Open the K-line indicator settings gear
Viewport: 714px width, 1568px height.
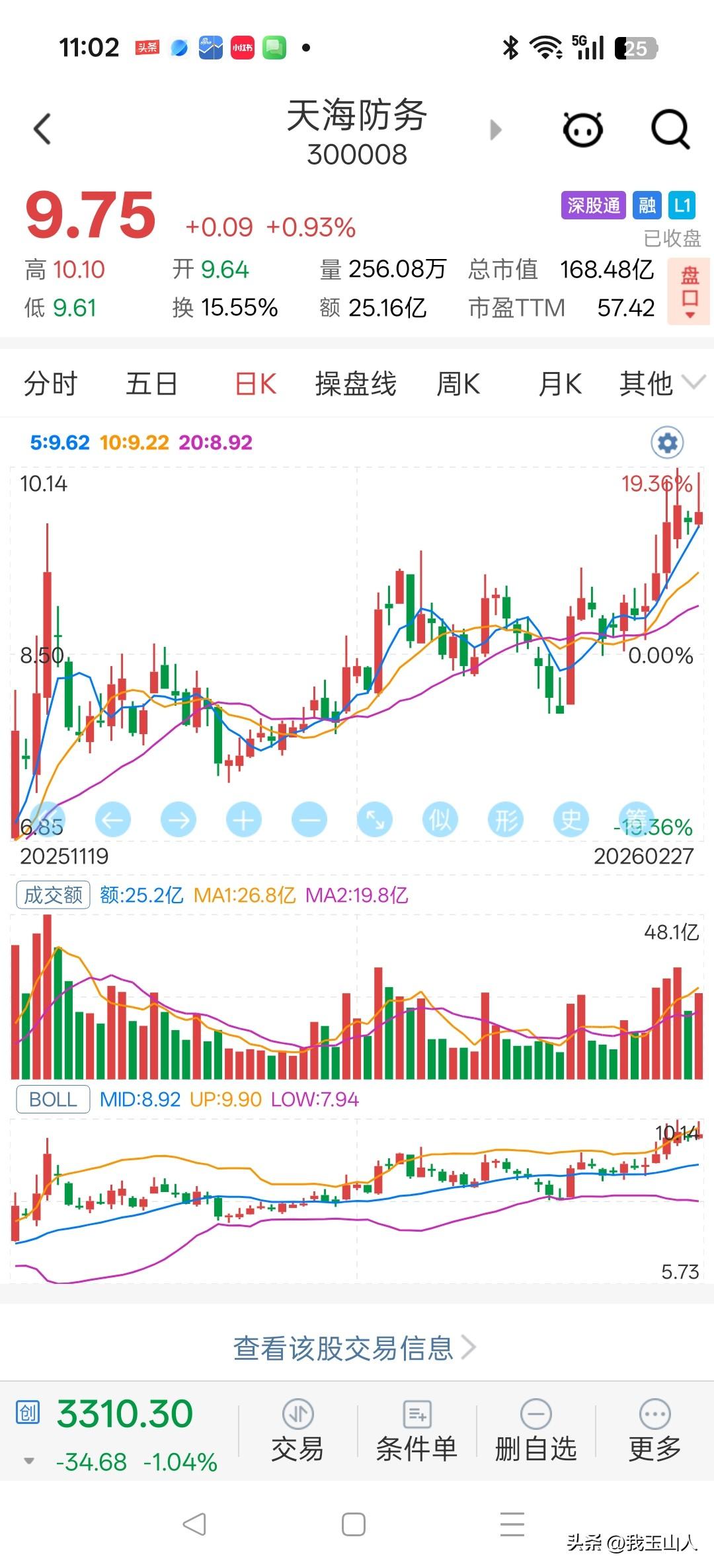click(666, 443)
